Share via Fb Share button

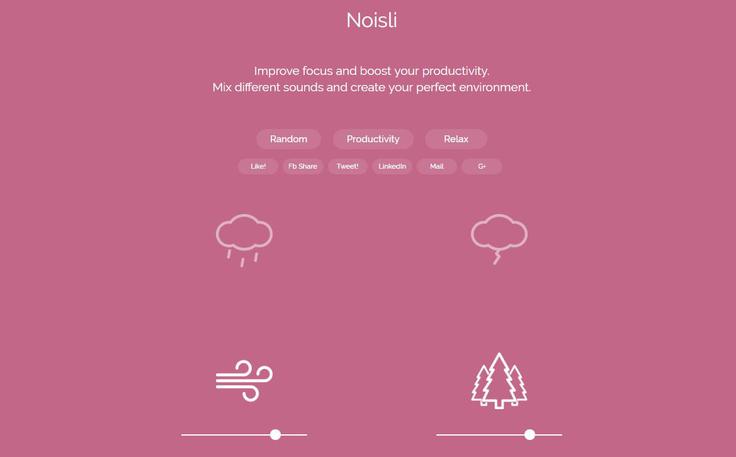tap(302, 166)
